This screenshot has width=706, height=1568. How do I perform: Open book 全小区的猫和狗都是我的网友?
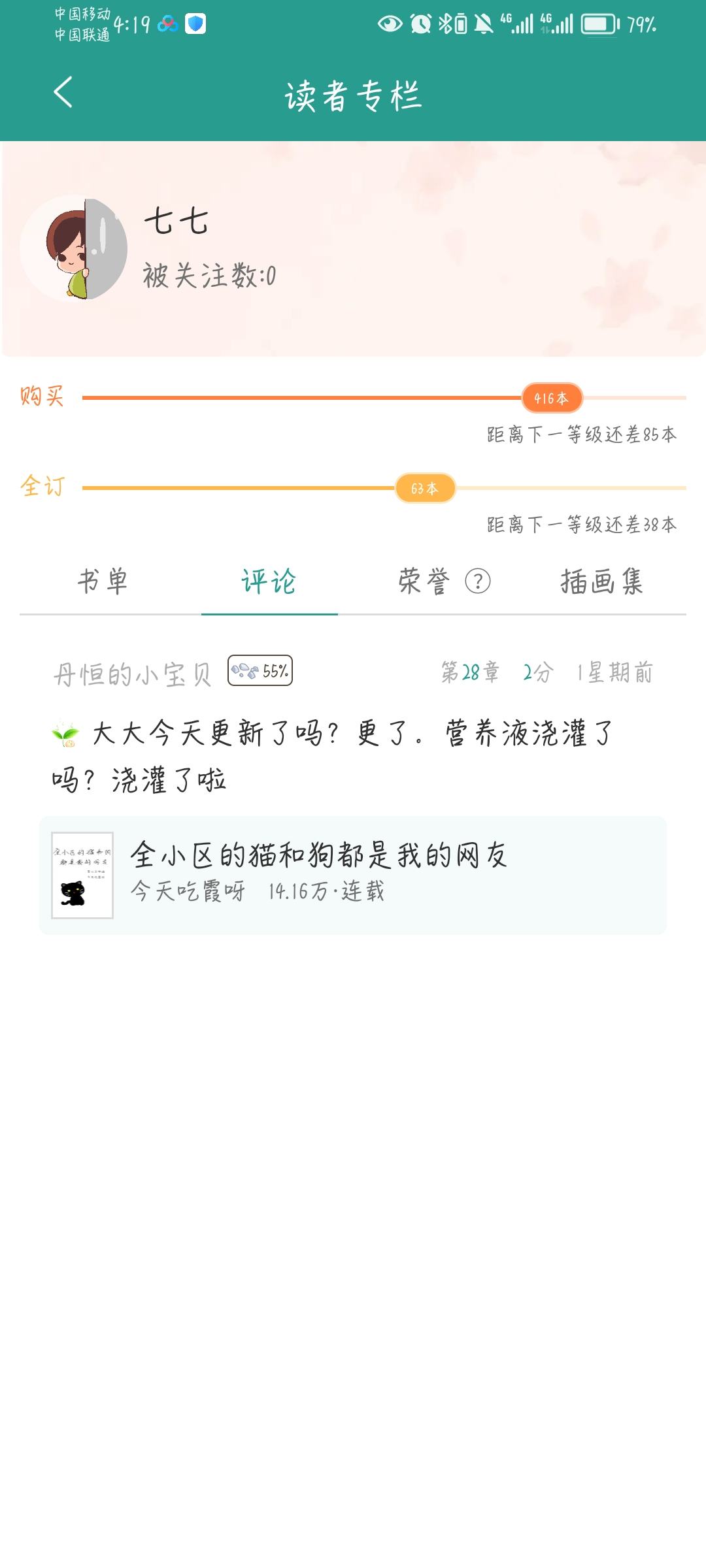coord(353,875)
